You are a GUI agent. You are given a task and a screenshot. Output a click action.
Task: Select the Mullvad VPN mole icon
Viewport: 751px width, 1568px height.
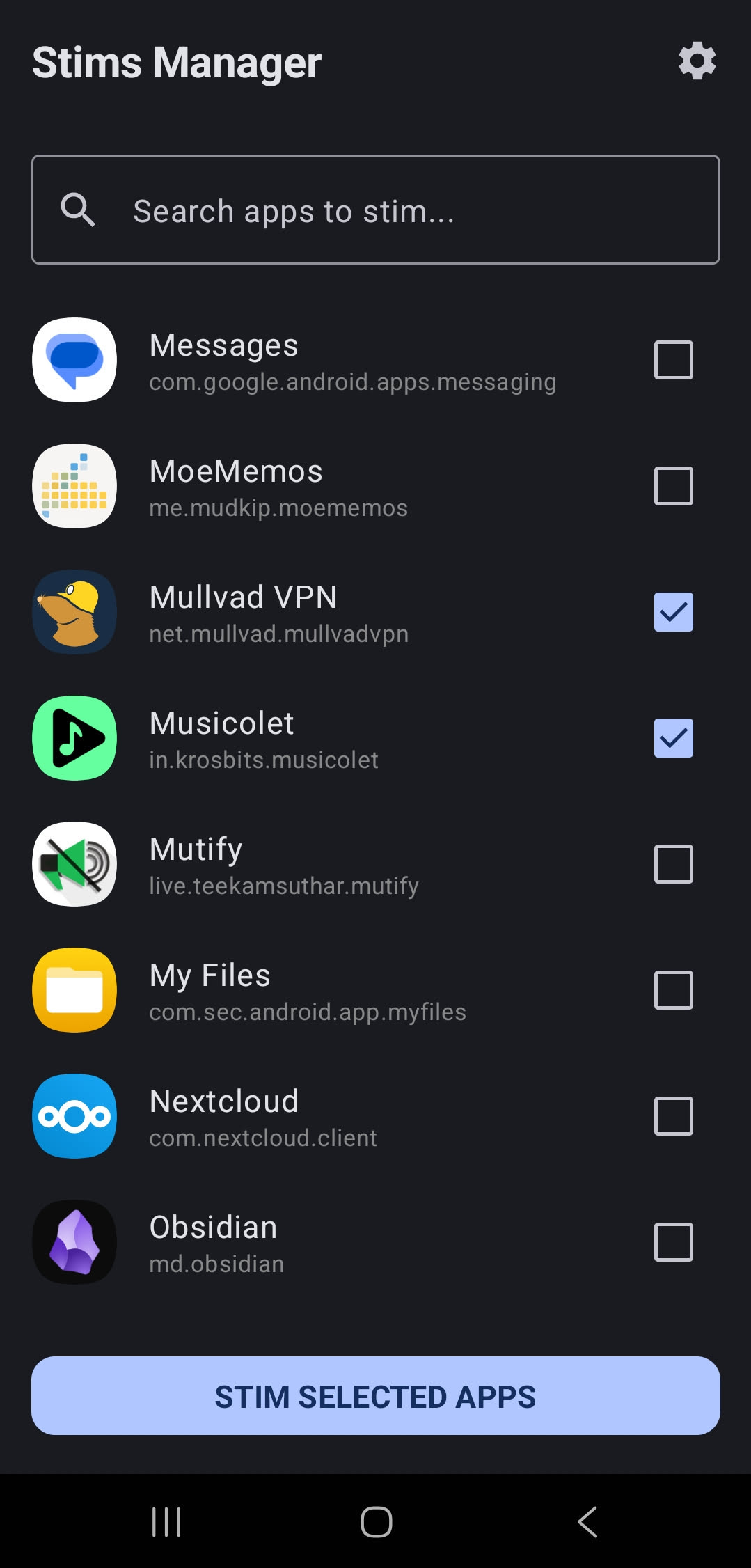click(x=74, y=612)
